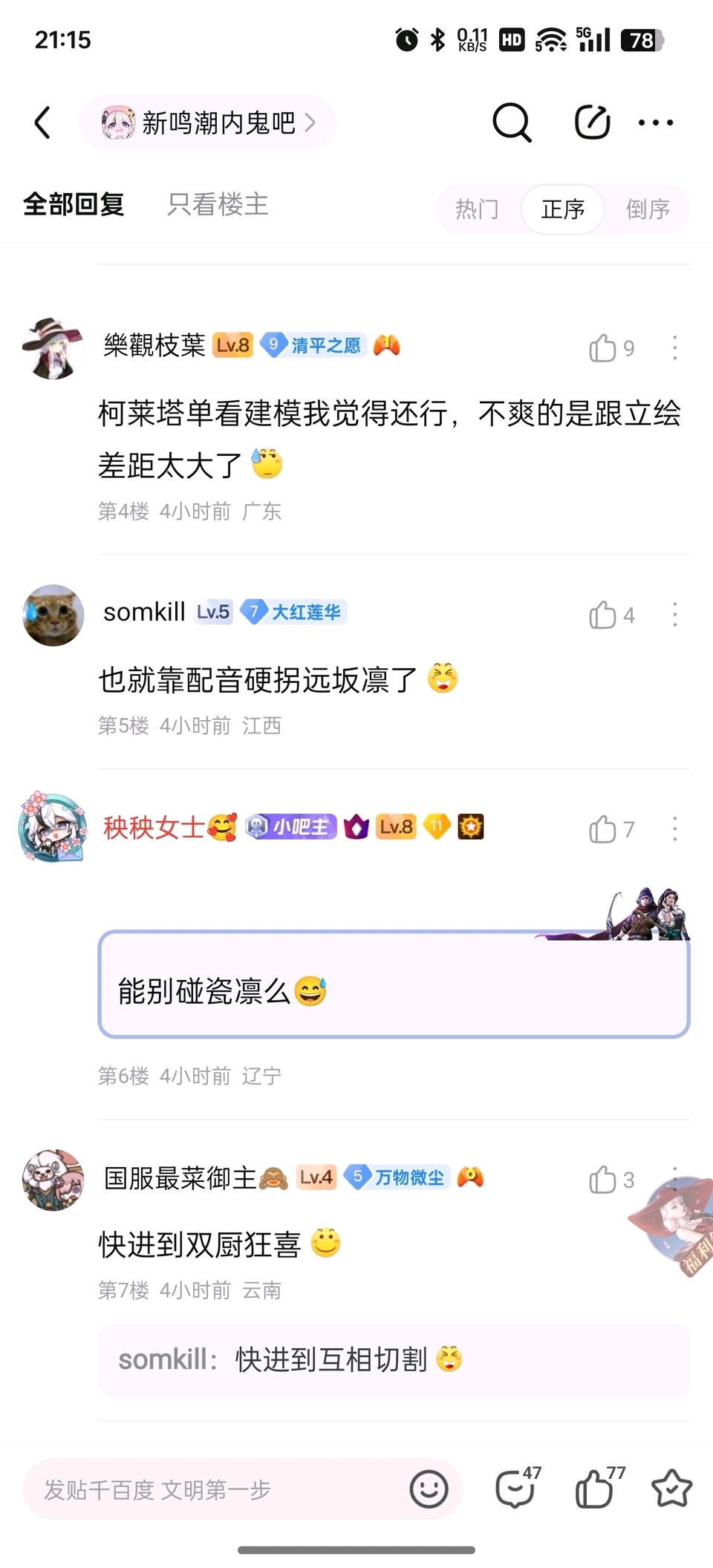This screenshot has height=1568, width=713.
Task: Switch to the 全部回复 tab
Action: pos(74,204)
